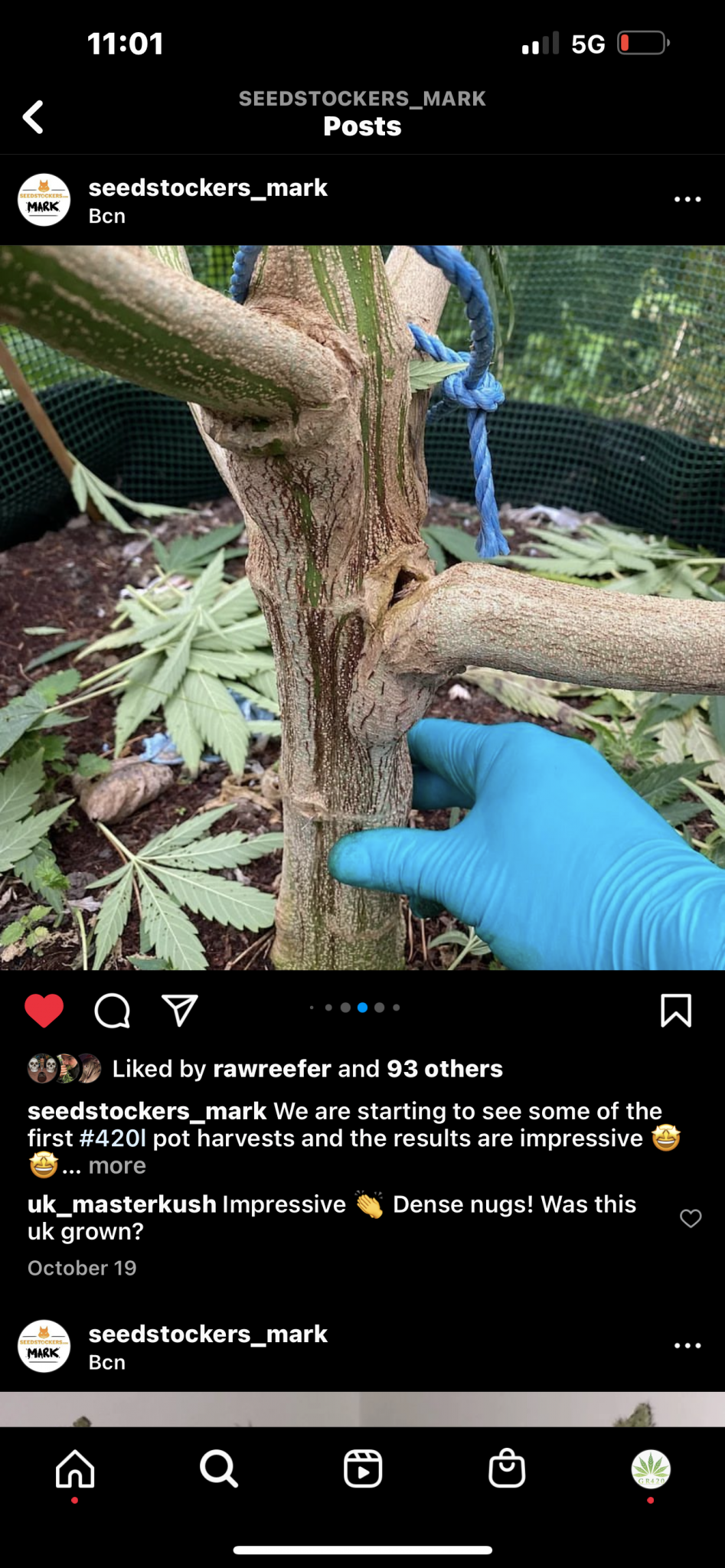Open the #420l hashtag

113,1138
